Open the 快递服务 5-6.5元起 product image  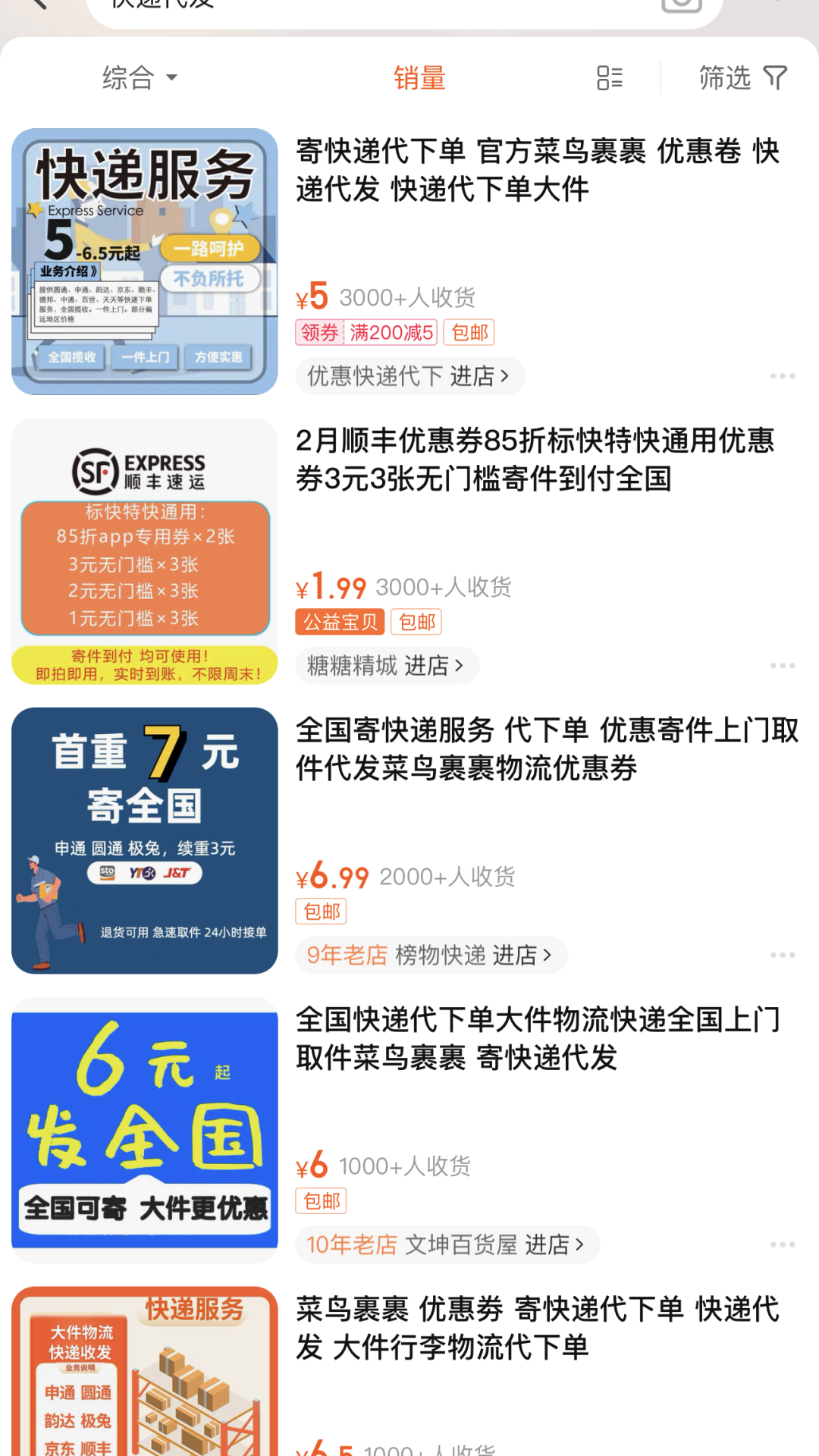tap(145, 262)
